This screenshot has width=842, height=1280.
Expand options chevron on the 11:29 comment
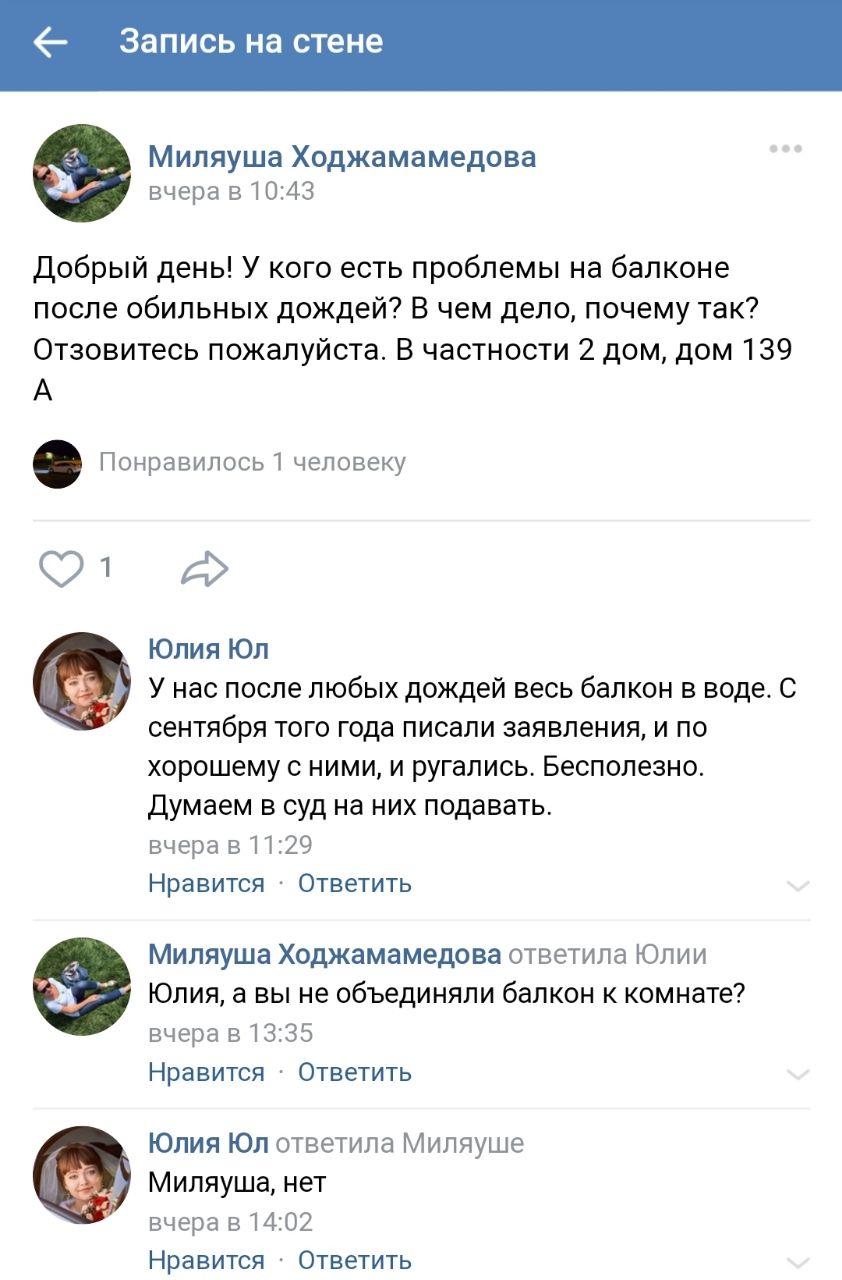click(797, 886)
